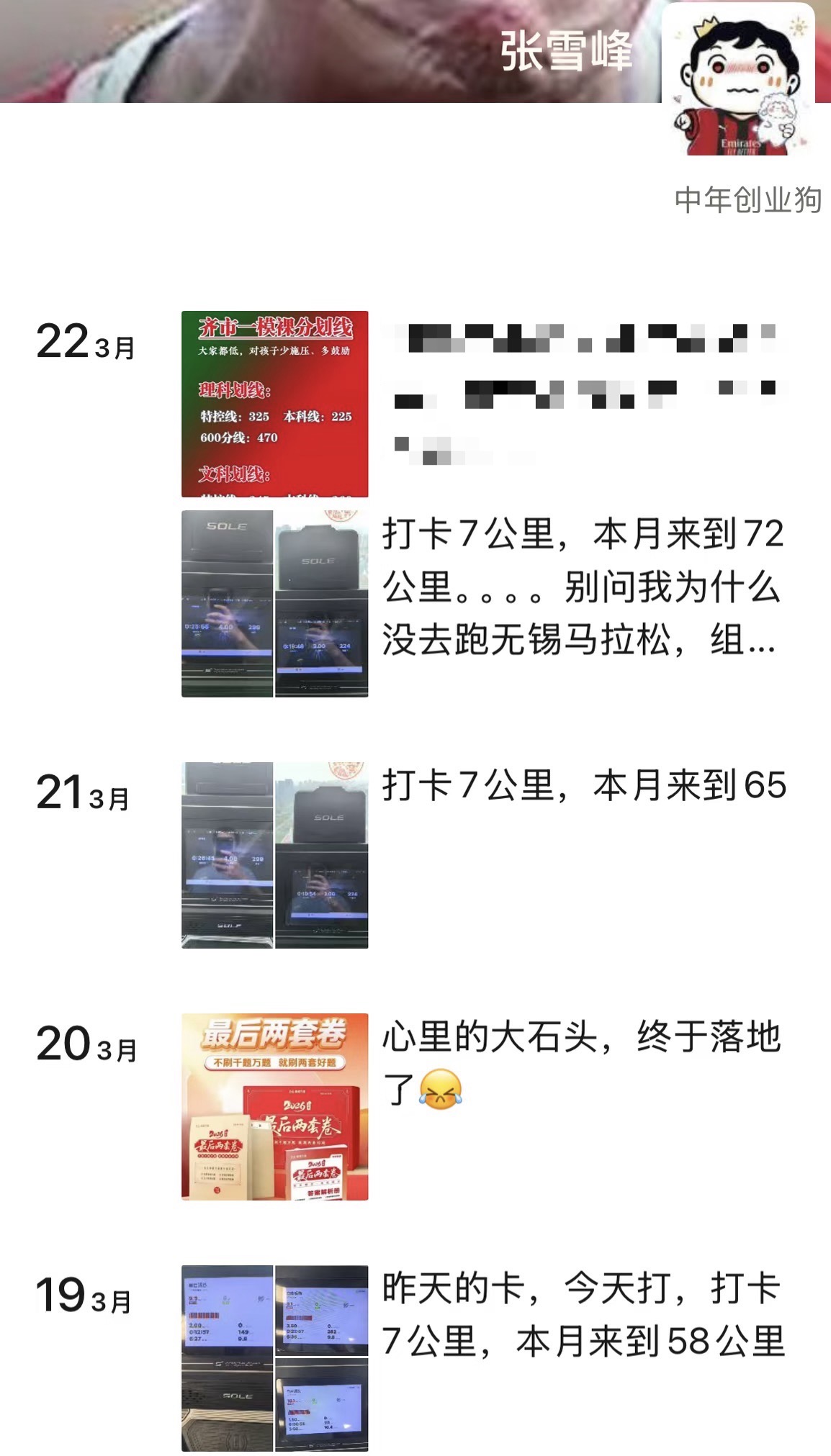
Task: Open the 最后两套卷 product image
Action: (274, 1106)
